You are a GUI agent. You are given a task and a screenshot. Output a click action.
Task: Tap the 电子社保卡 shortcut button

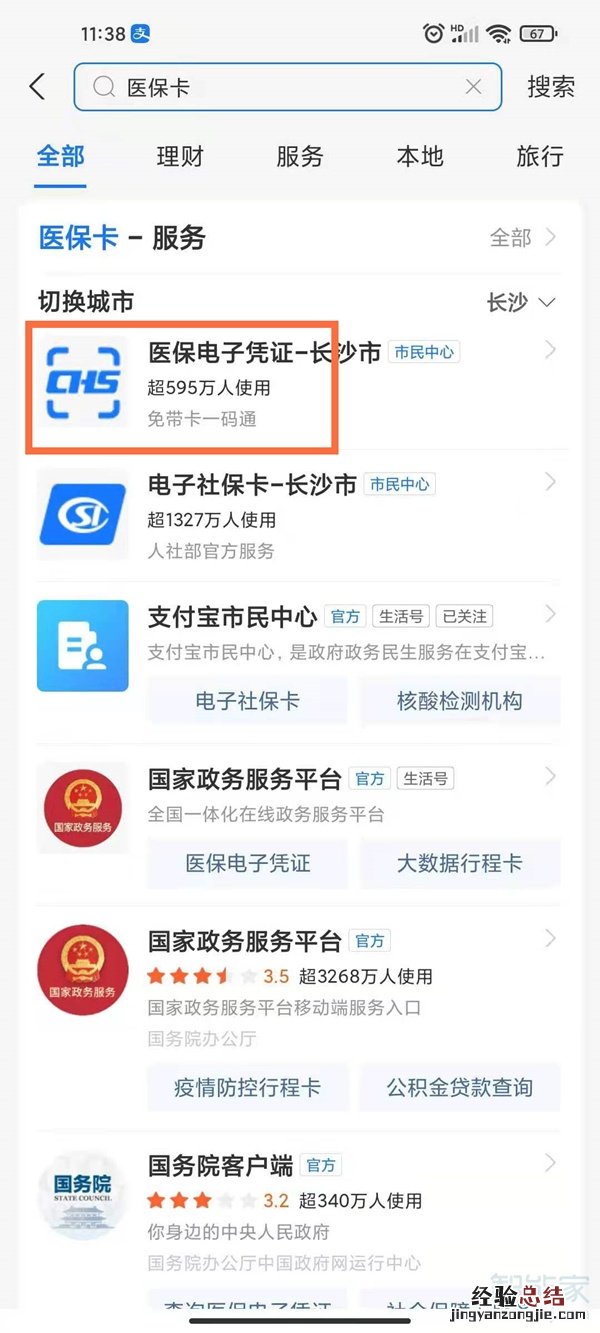click(247, 701)
